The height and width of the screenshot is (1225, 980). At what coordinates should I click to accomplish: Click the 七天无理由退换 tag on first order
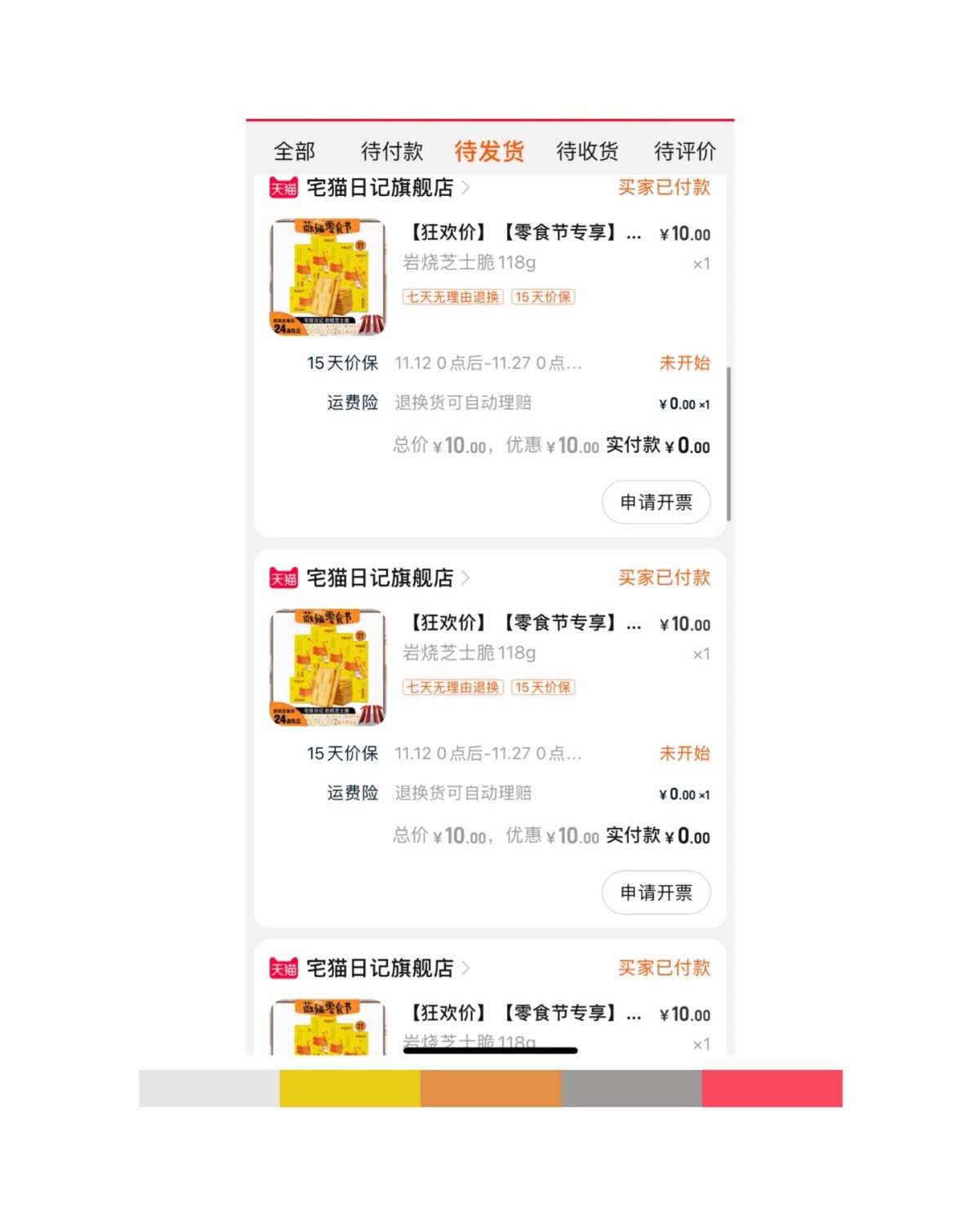pyautogui.click(x=452, y=296)
